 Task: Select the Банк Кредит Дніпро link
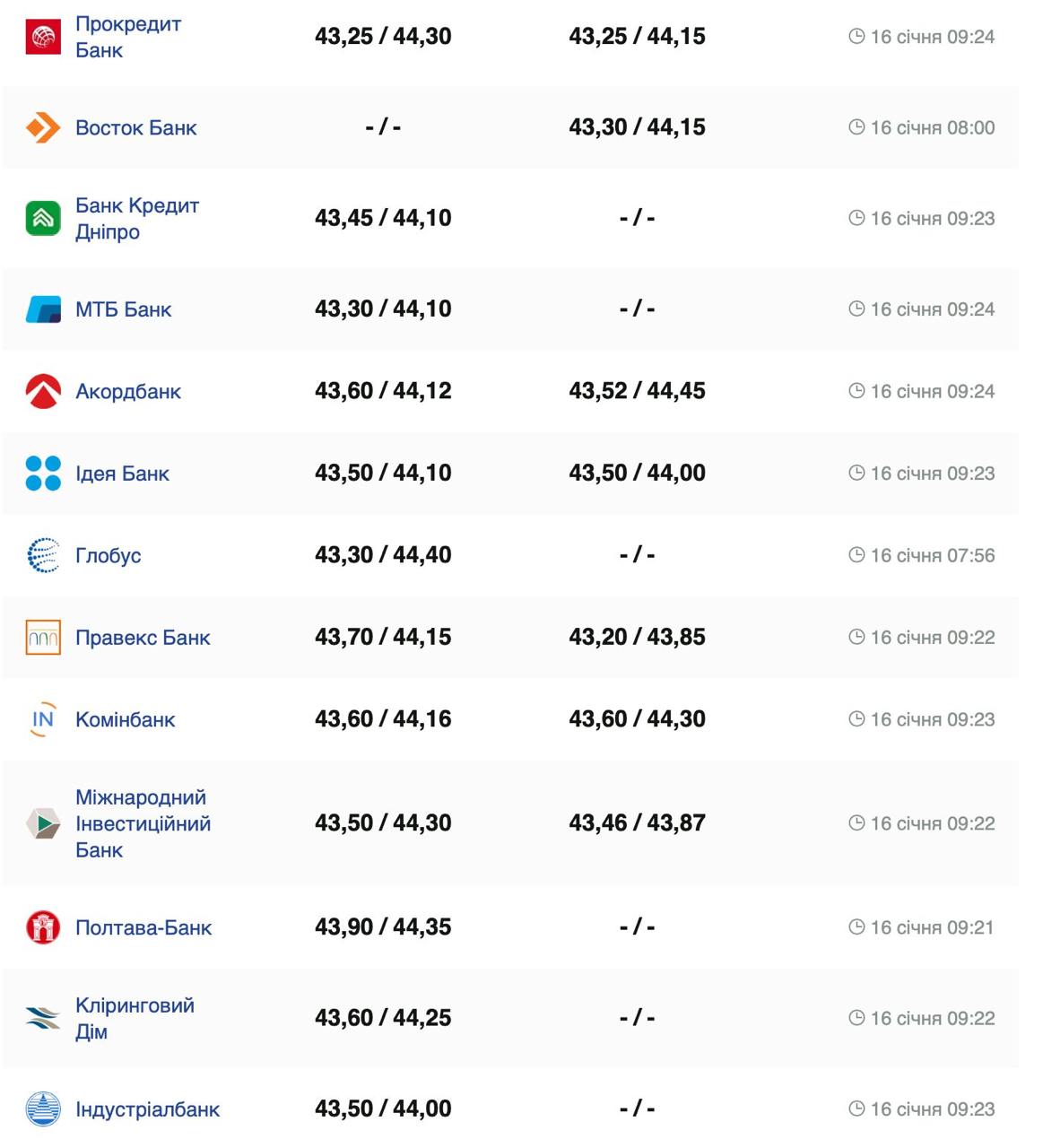coord(136,219)
